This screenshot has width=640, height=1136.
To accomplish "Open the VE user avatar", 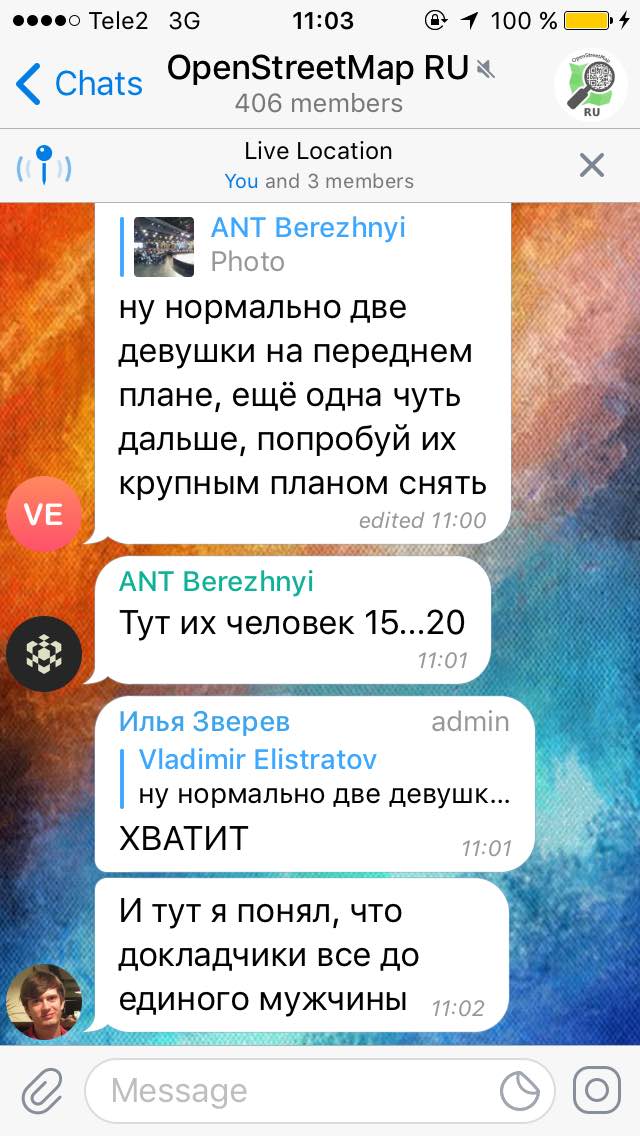I will pyautogui.click(x=43, y=514).
